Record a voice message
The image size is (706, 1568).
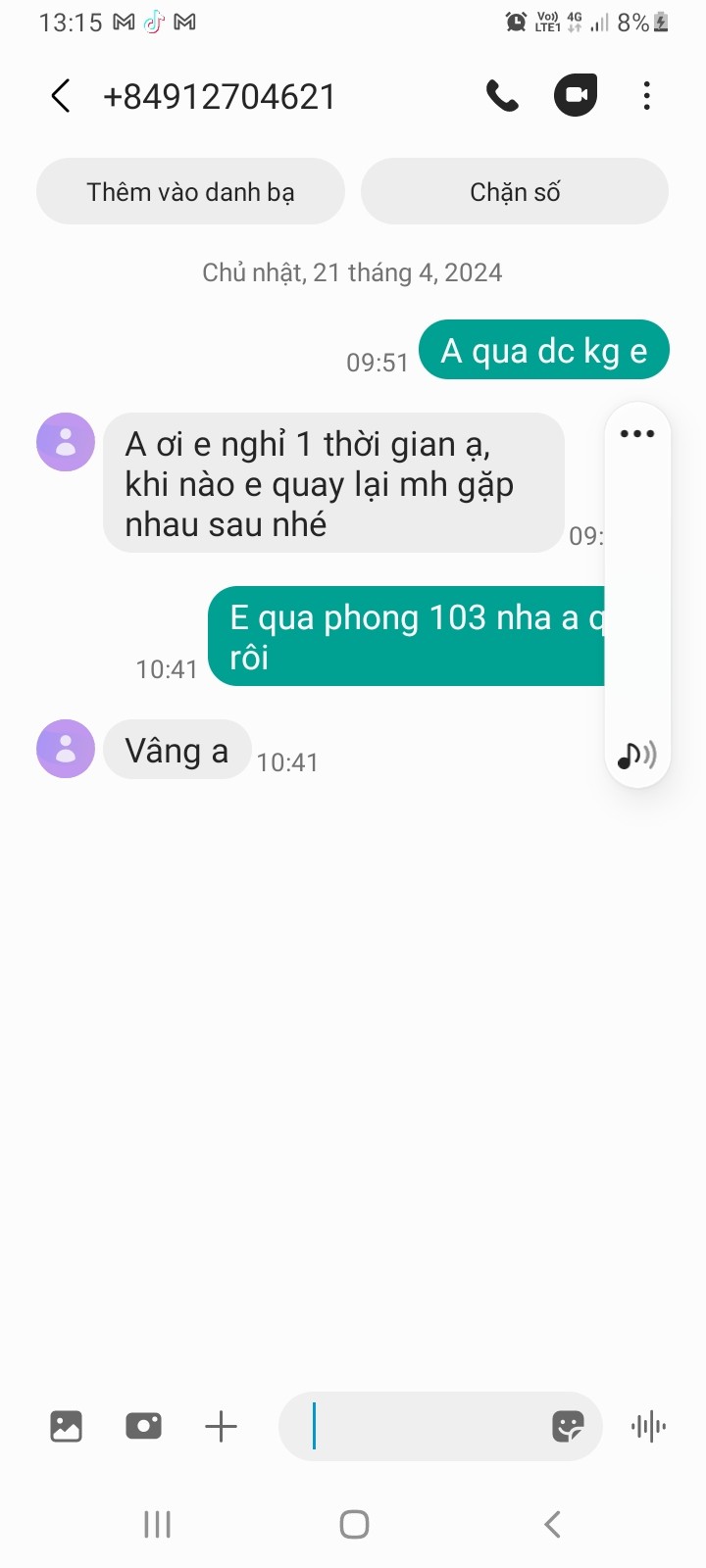tap(648, 1426)
